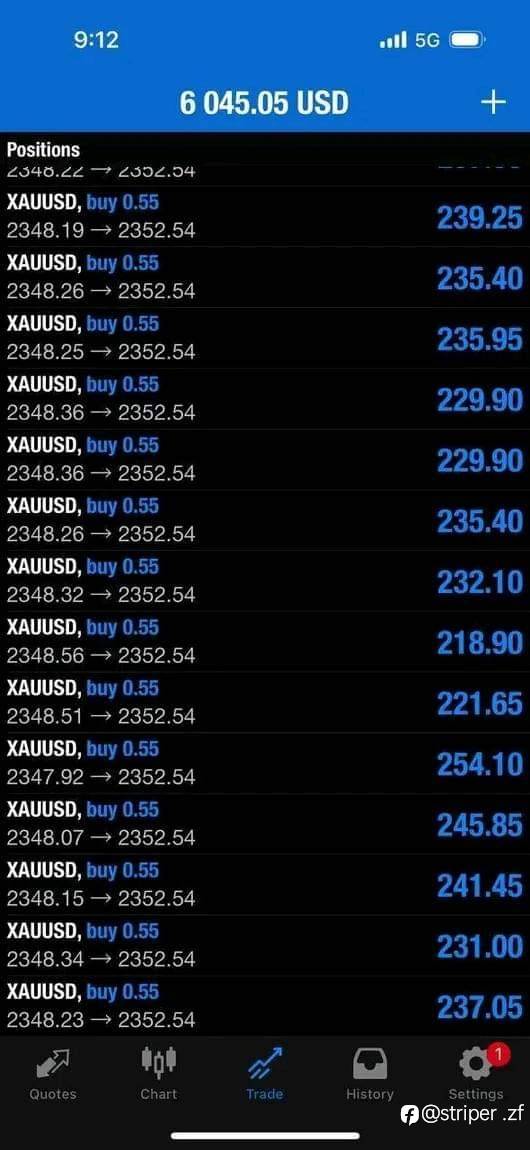Select the XAUUSD position with profit 235.95
This screenshot has height=1150, width=530.
(x=265, y=338)
